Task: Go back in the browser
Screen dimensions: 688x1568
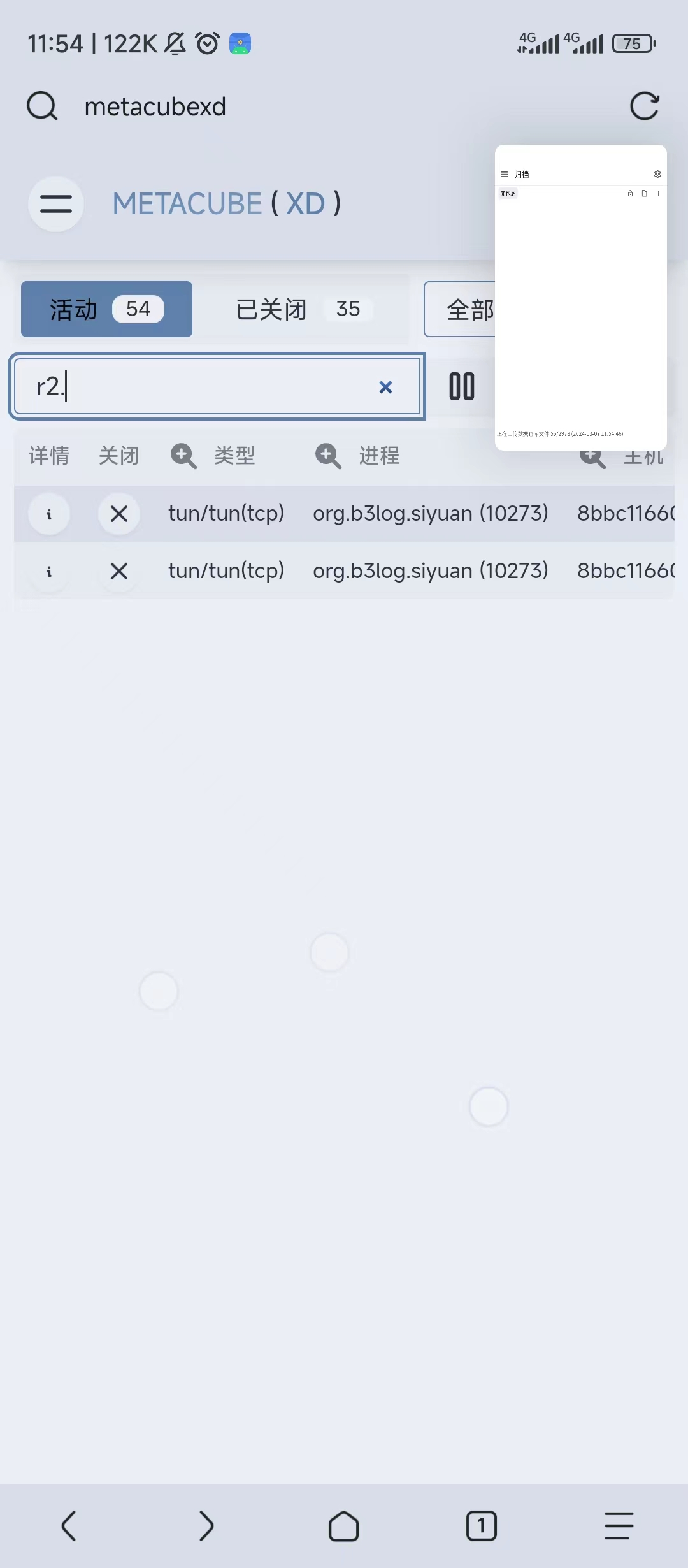Action: pyautogui.click(x=69, y=1526)
